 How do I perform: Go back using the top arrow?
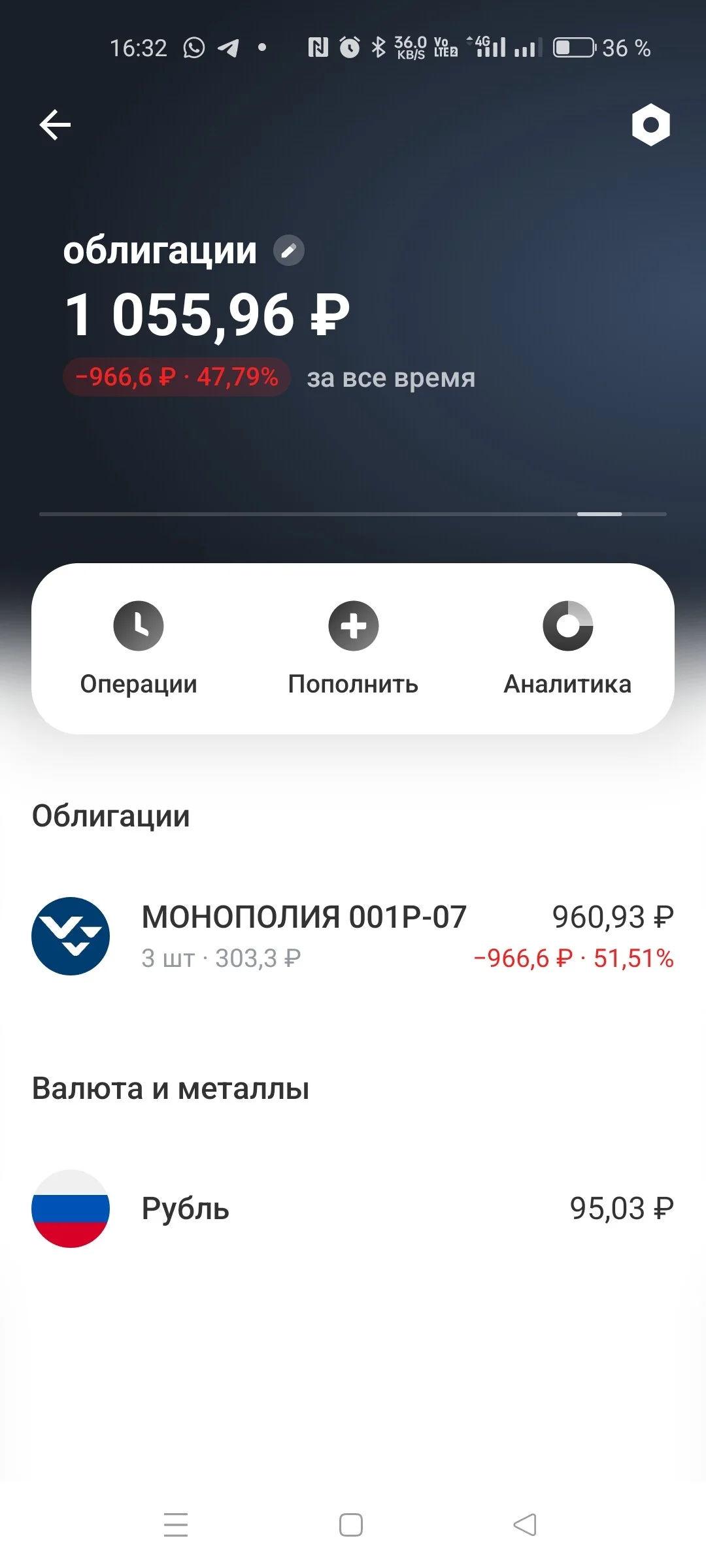tap(55, 125)
